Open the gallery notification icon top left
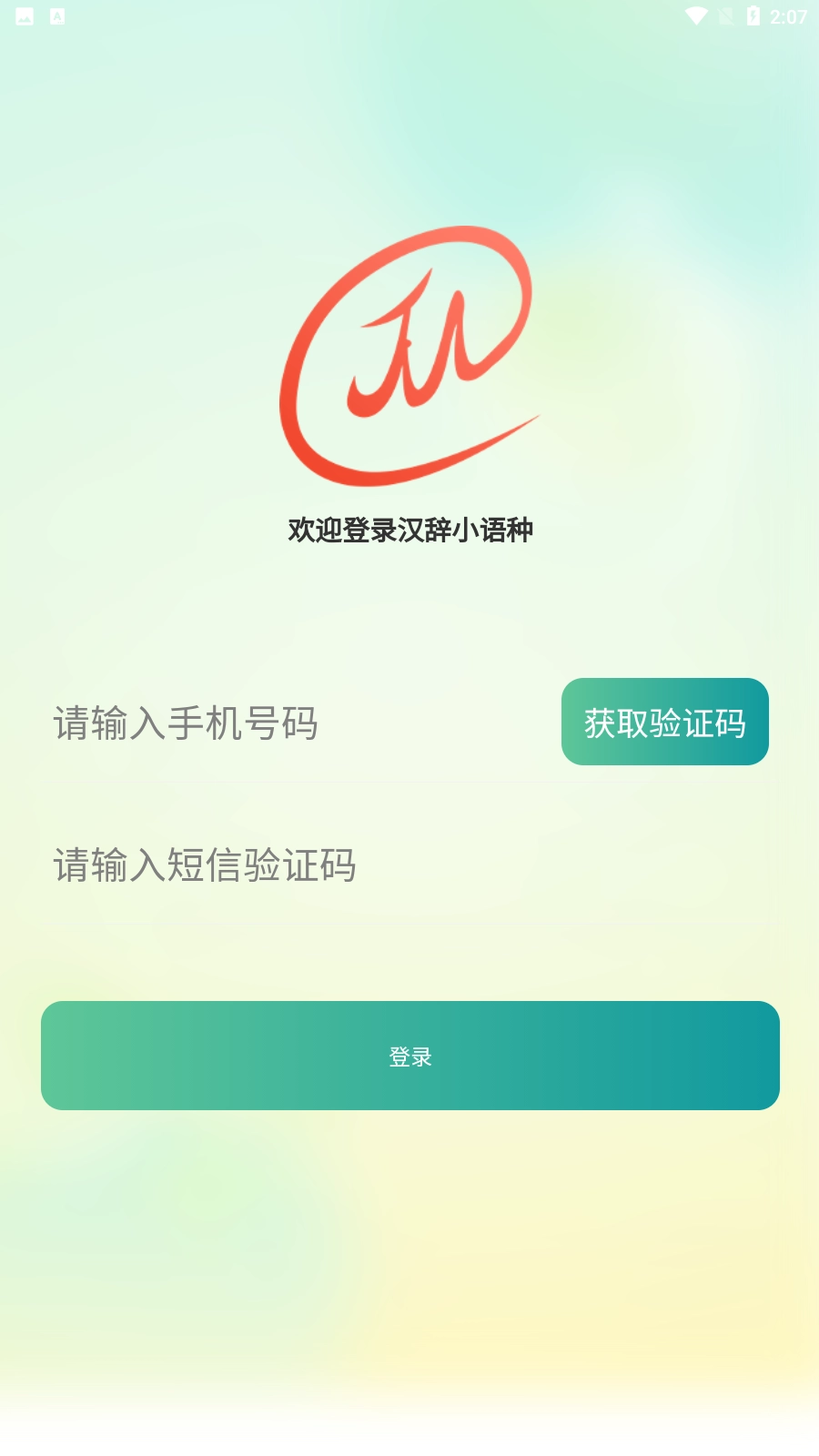The height and width of the screenshot is (1456, 819). tap(25, 15)
